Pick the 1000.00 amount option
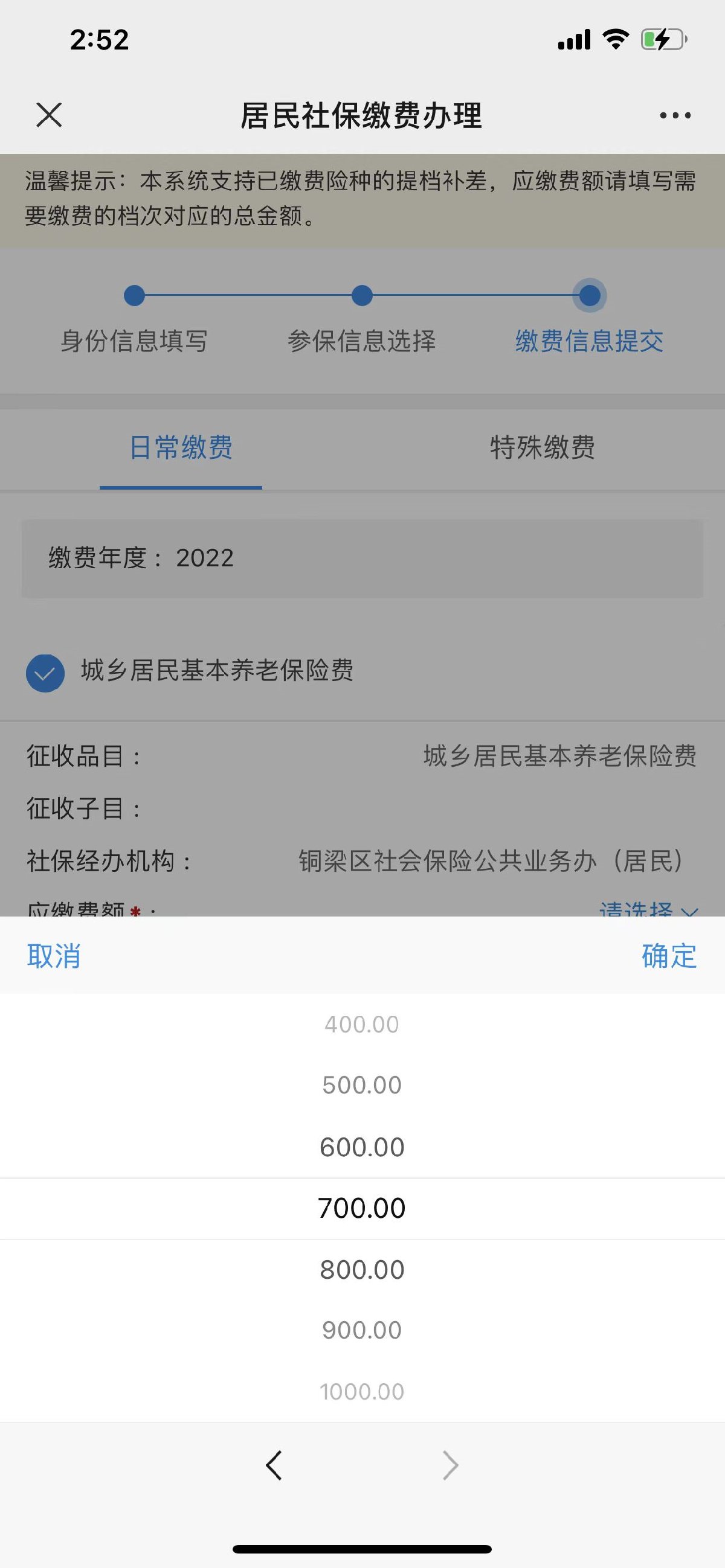 click(x=362, y=1392)
